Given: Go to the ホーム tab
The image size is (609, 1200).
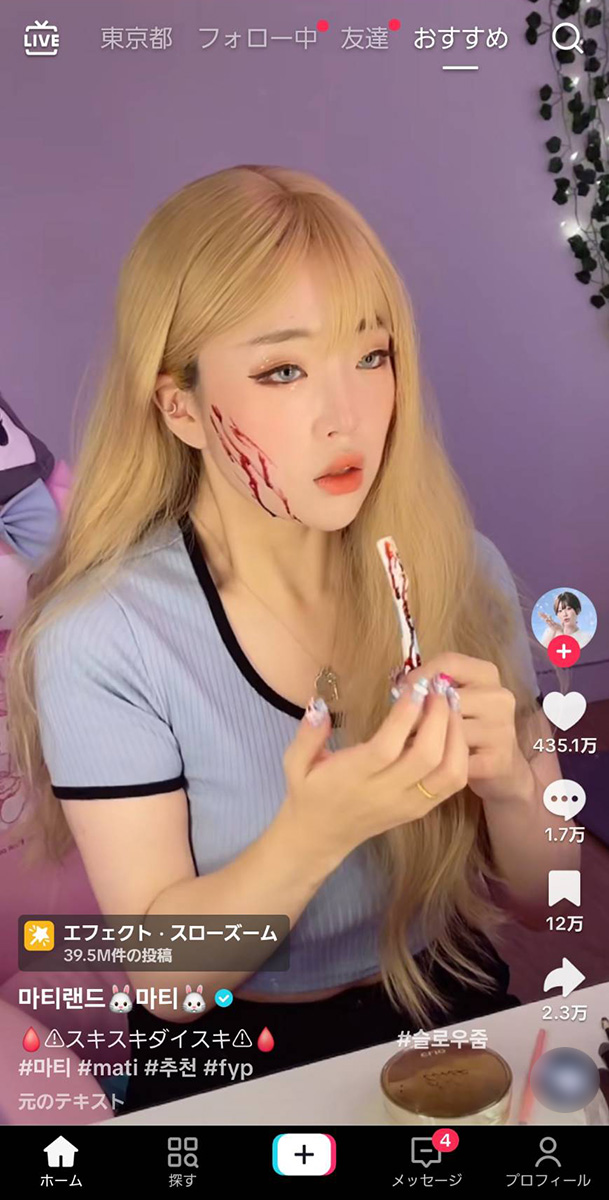Looking at the screenshot, I should (x=61, y=1162).
